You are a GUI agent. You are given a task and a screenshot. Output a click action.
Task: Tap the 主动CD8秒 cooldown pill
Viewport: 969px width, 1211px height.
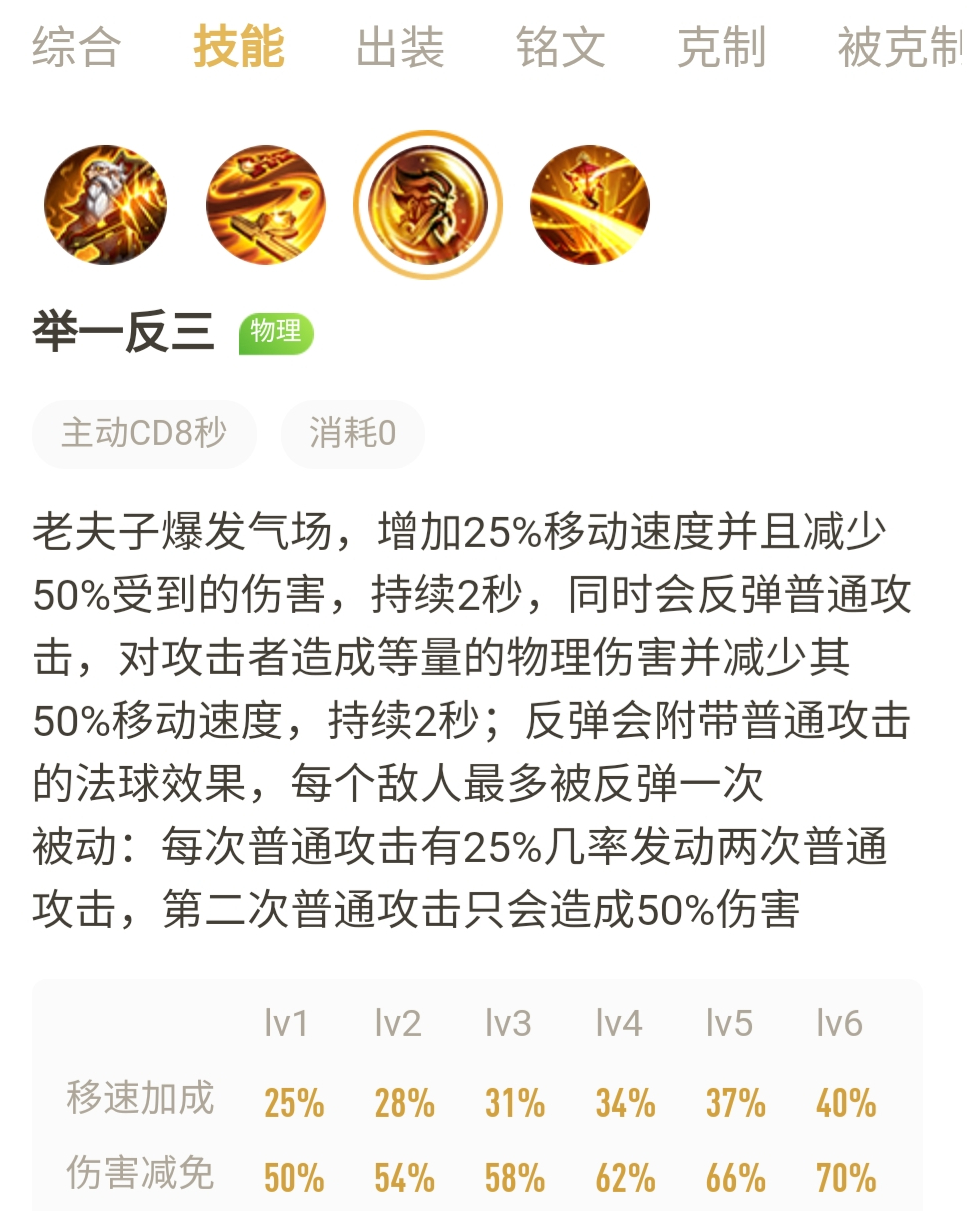tap(144, 433)
